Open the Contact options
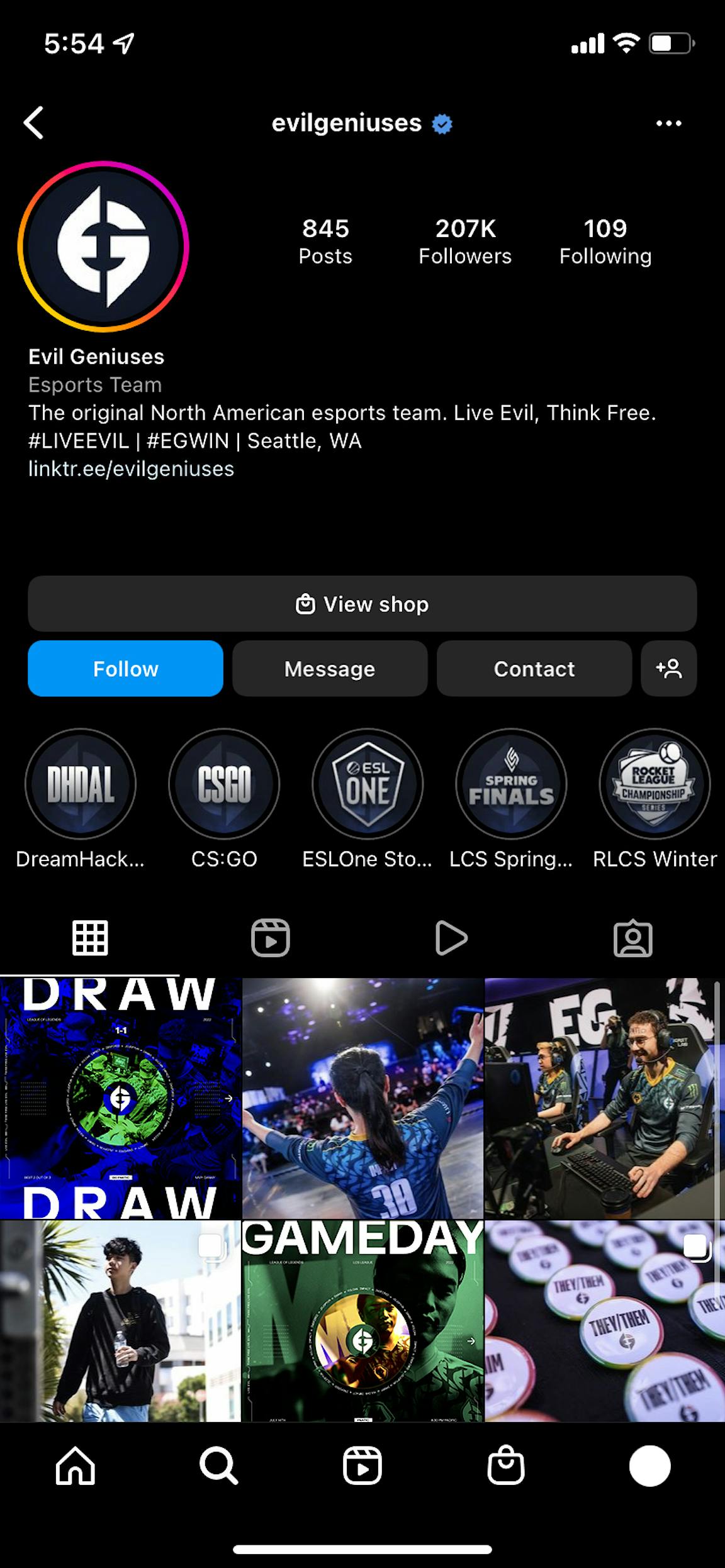 (534, 669)
